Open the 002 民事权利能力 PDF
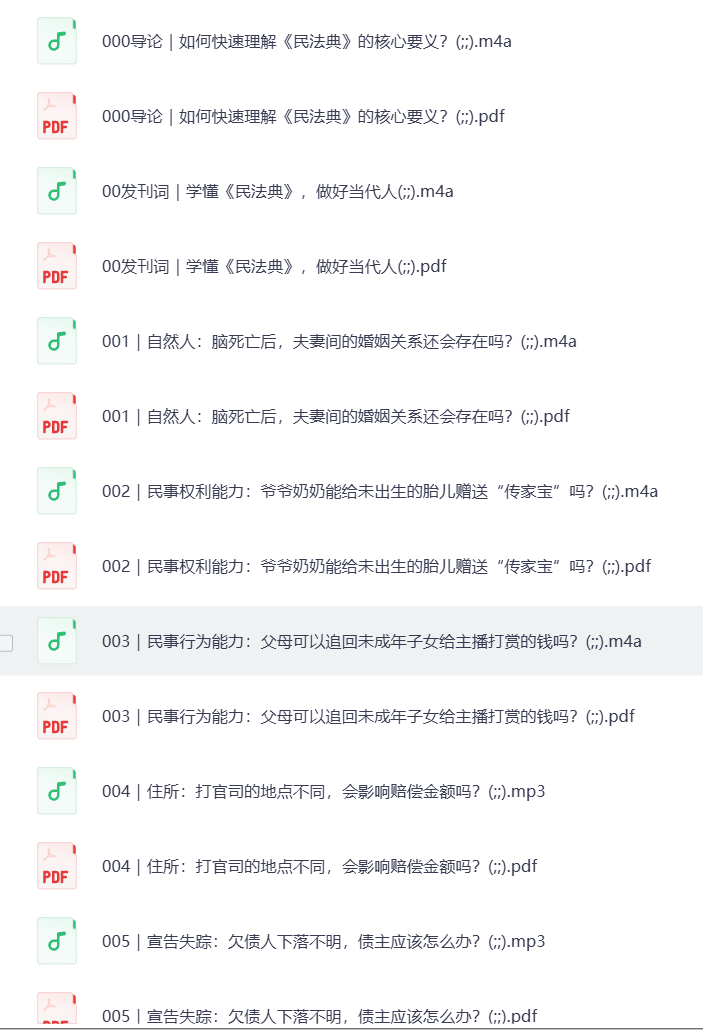Screen dimensions: 703x1030 click(x=376, y=566)
